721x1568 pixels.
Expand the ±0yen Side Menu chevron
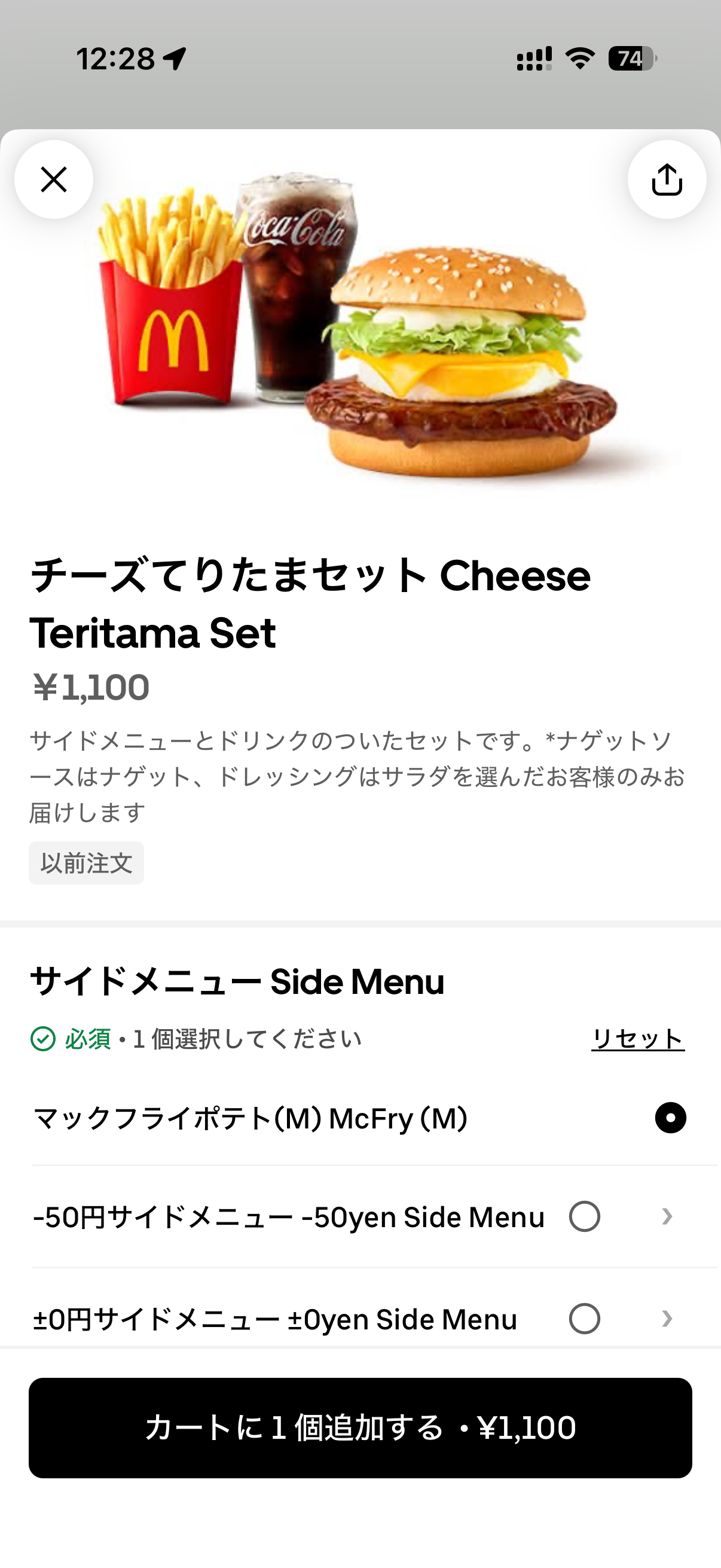click(x=667, y=1319)
